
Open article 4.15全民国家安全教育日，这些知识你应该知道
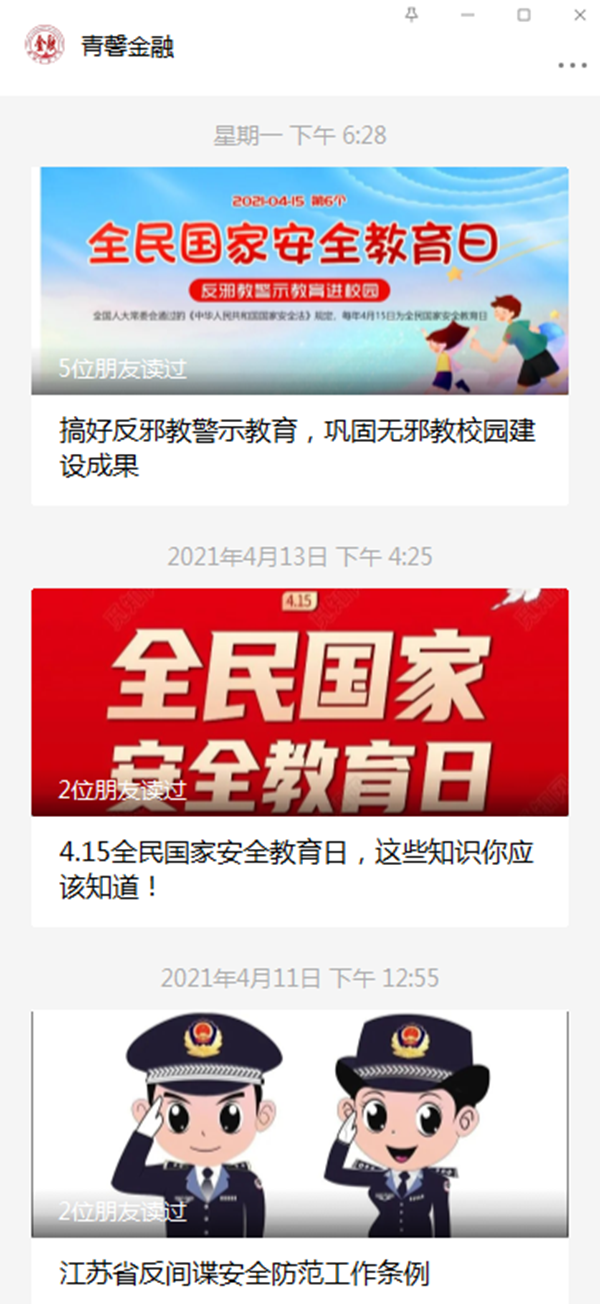[298, 868]
